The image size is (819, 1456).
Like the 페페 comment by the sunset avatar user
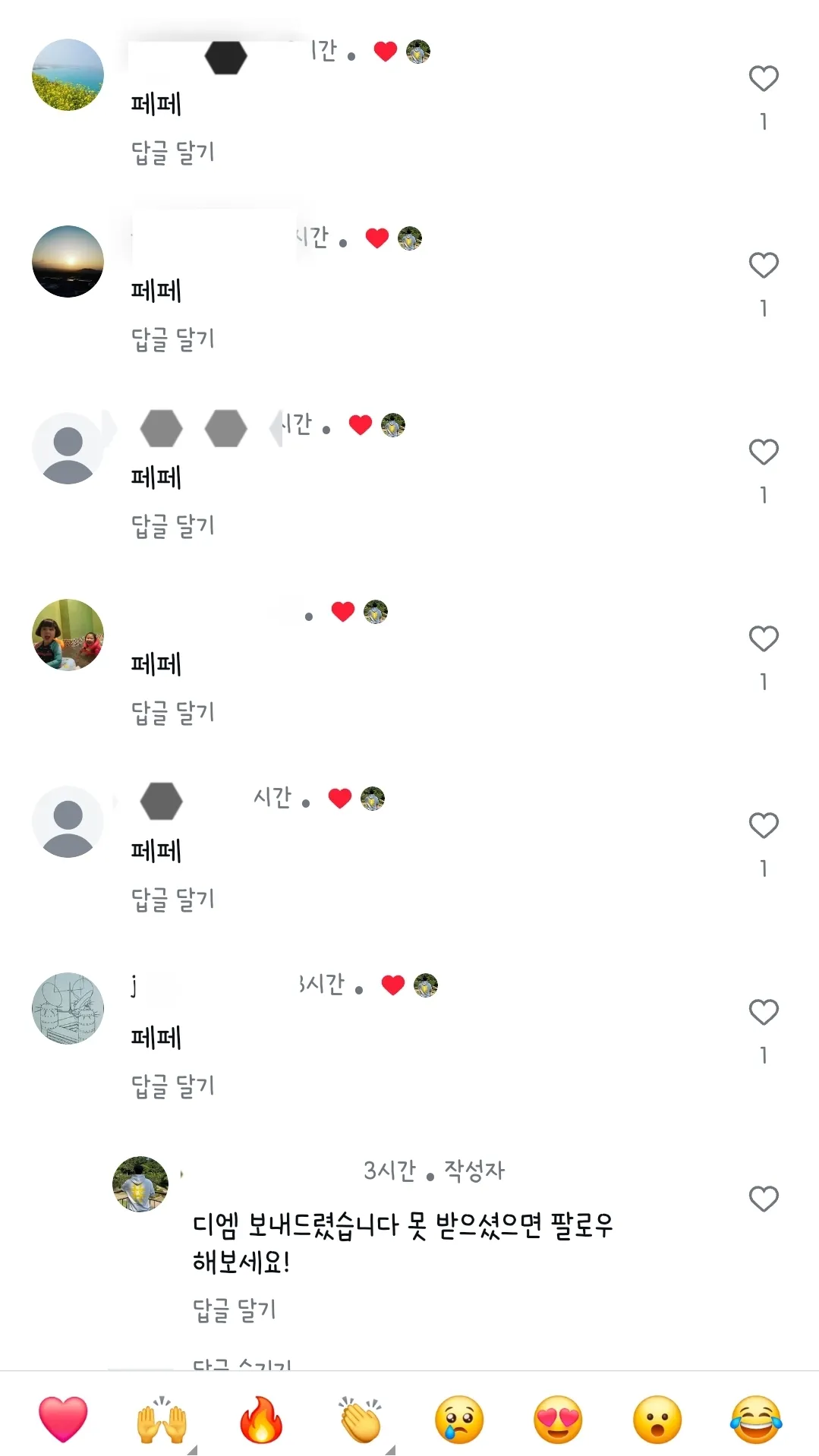[x=764, y=265]
